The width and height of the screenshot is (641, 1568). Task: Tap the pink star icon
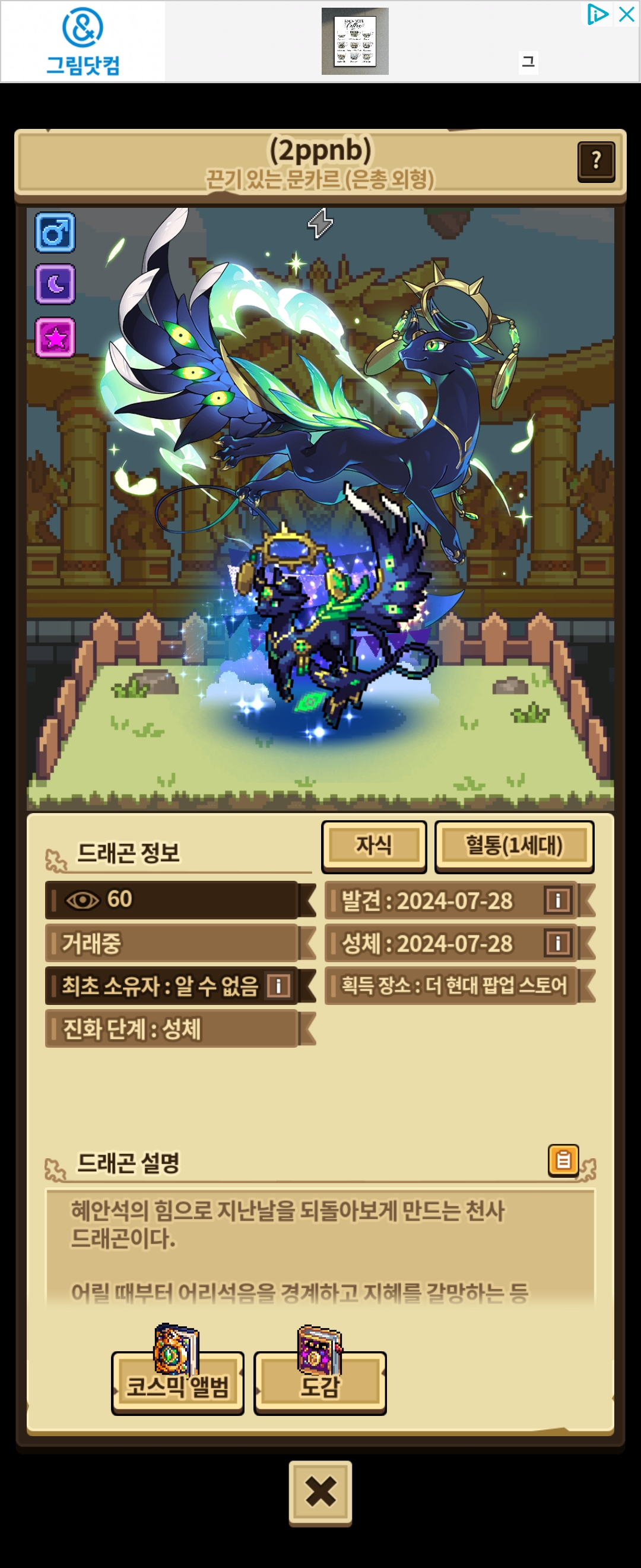(55, 337)
